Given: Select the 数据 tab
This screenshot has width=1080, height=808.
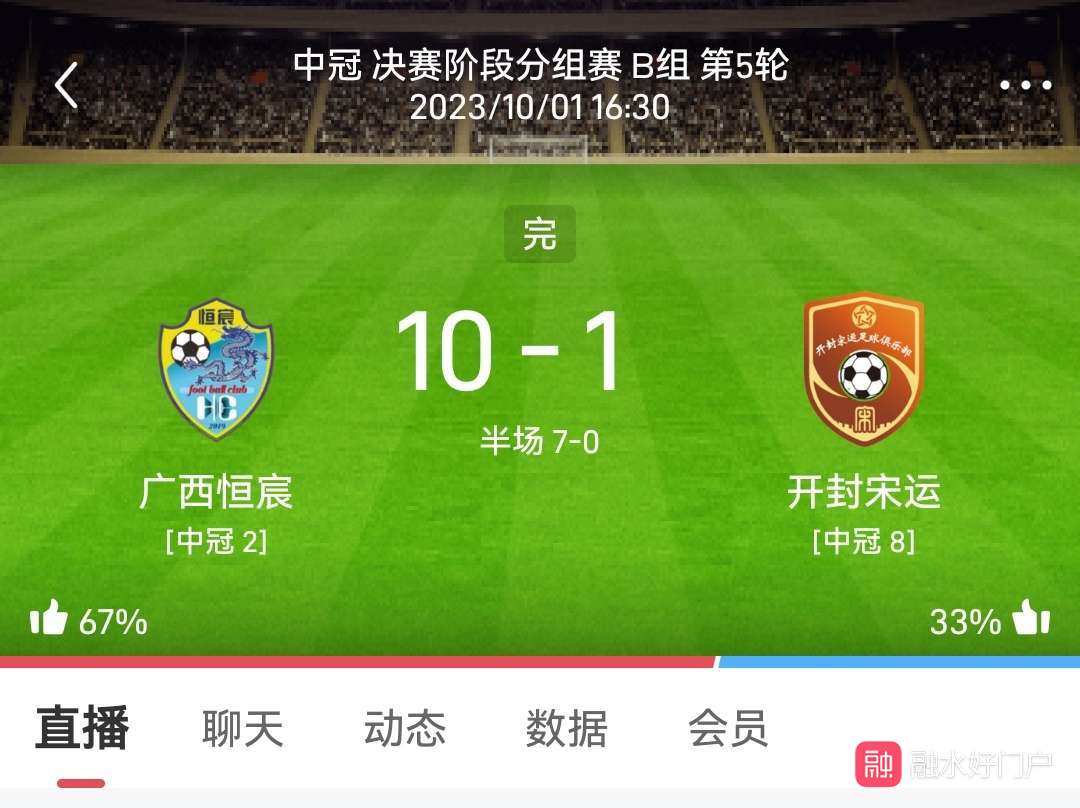Looking at the screenshot, I should 566,729.
